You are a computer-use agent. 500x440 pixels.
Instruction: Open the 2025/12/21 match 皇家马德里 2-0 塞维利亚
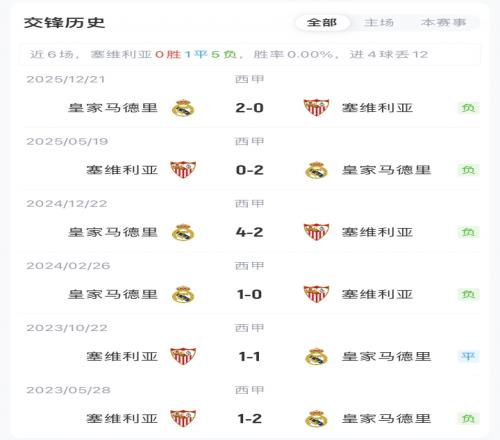click(x=250, y=97)
